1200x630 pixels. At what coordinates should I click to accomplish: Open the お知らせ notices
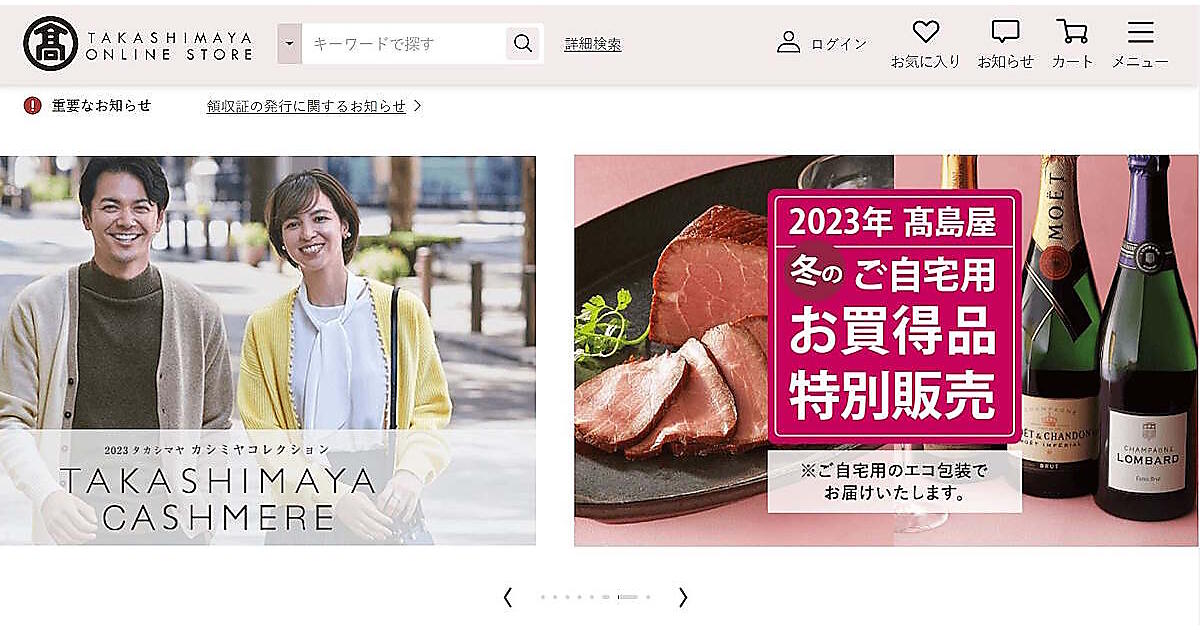click(1005, 45)
